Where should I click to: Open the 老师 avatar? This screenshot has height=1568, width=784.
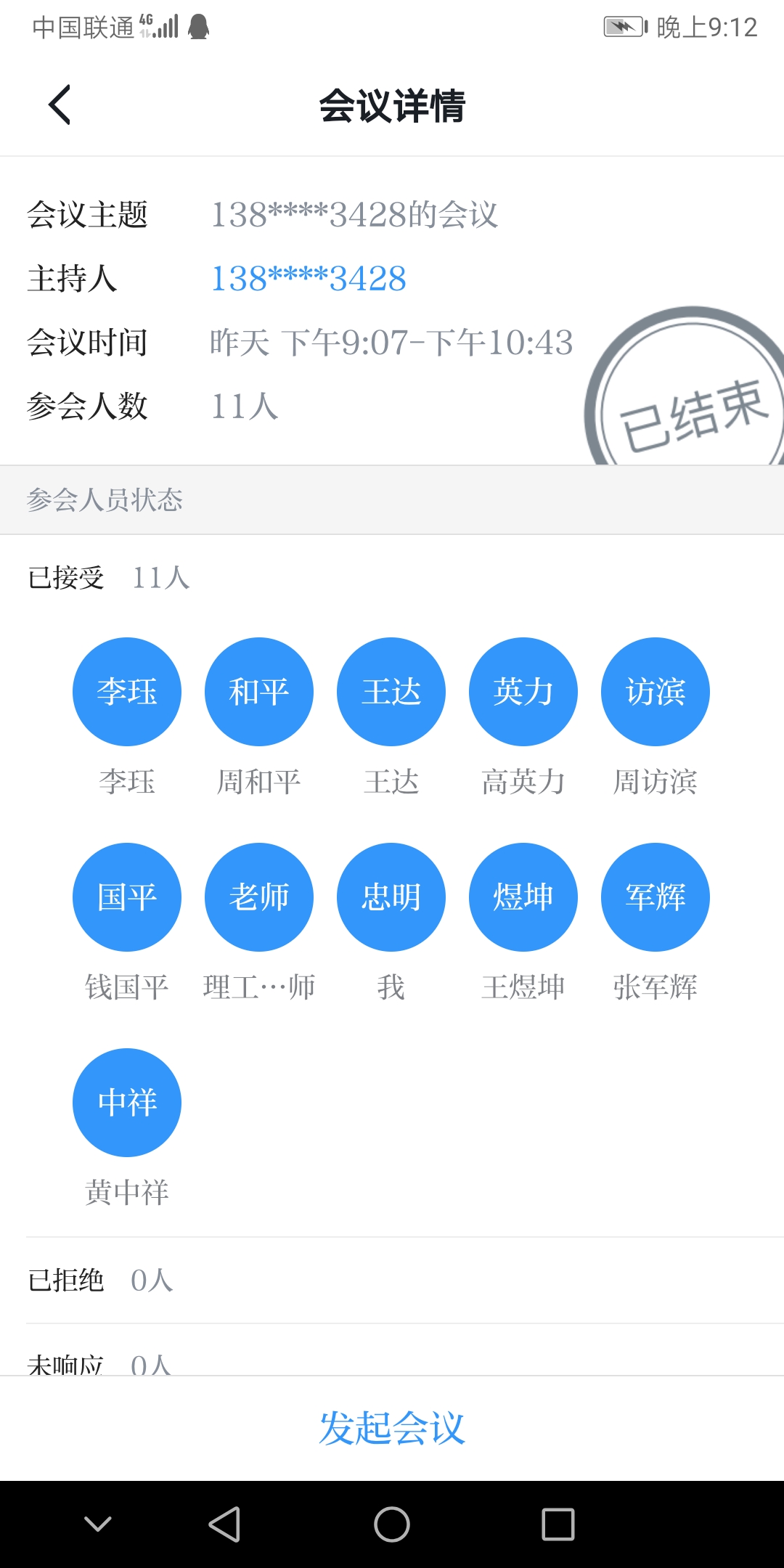point(259,897)
